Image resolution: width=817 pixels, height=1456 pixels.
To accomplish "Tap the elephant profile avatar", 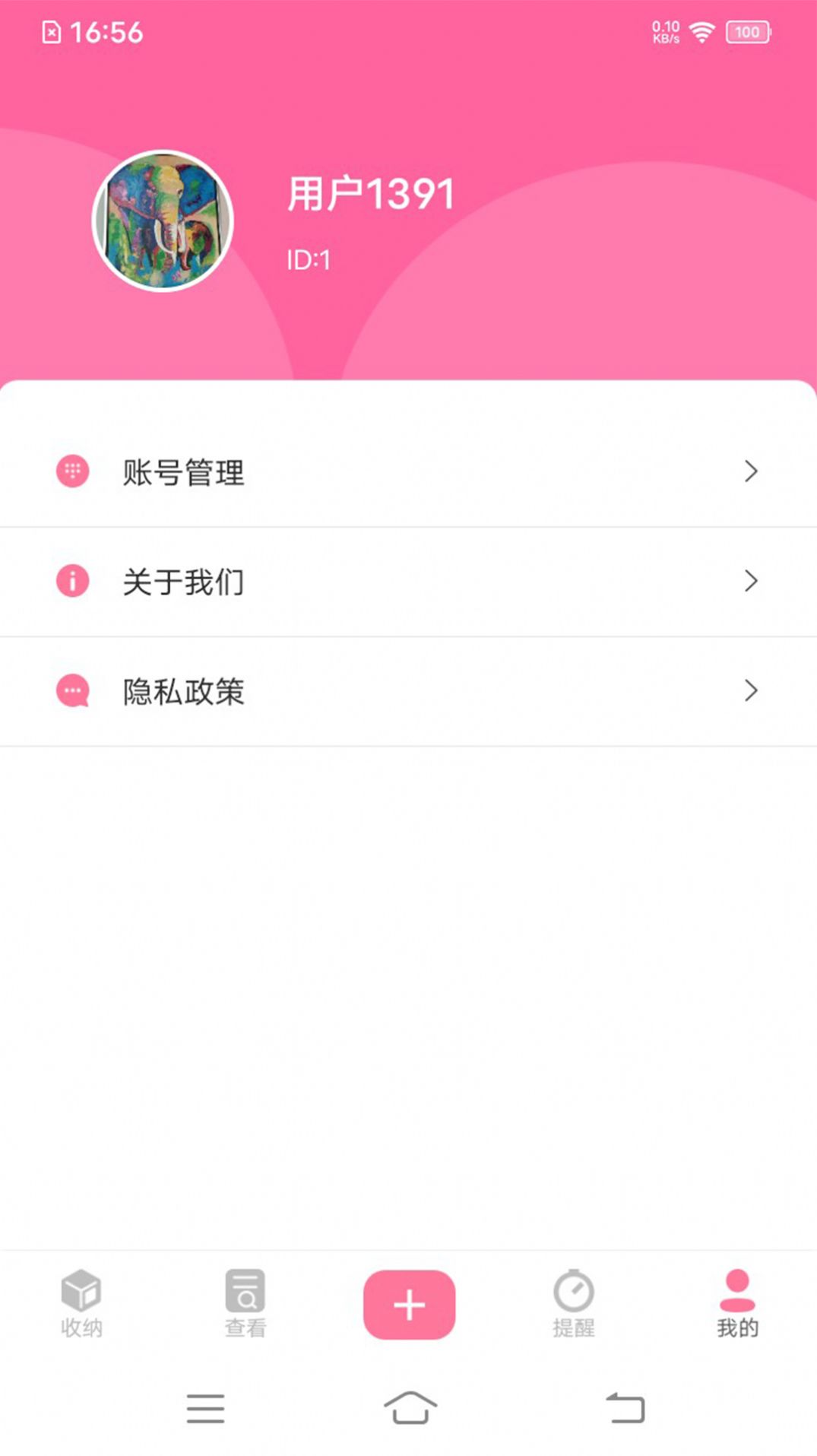I will [163, 220].
